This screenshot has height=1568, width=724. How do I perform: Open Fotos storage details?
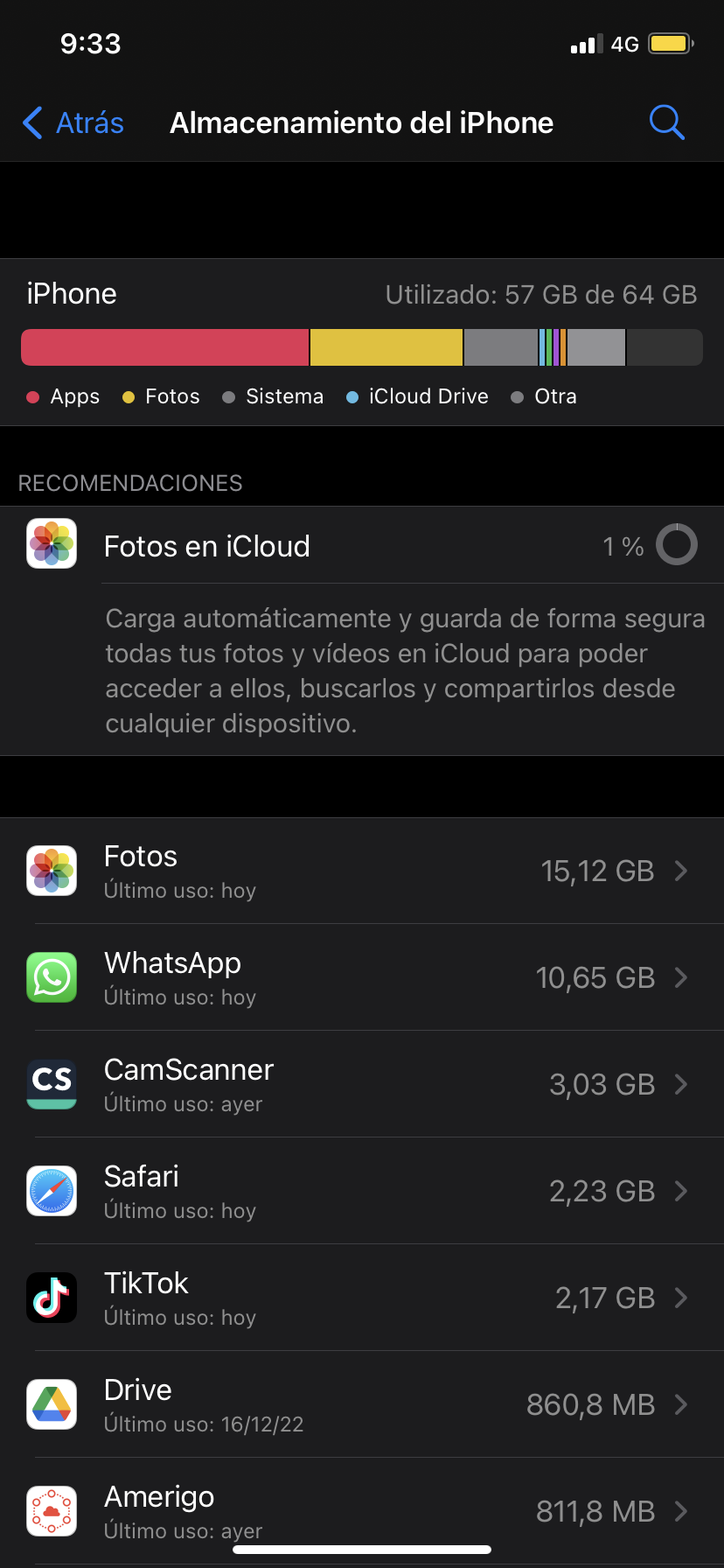coord(362,871)
